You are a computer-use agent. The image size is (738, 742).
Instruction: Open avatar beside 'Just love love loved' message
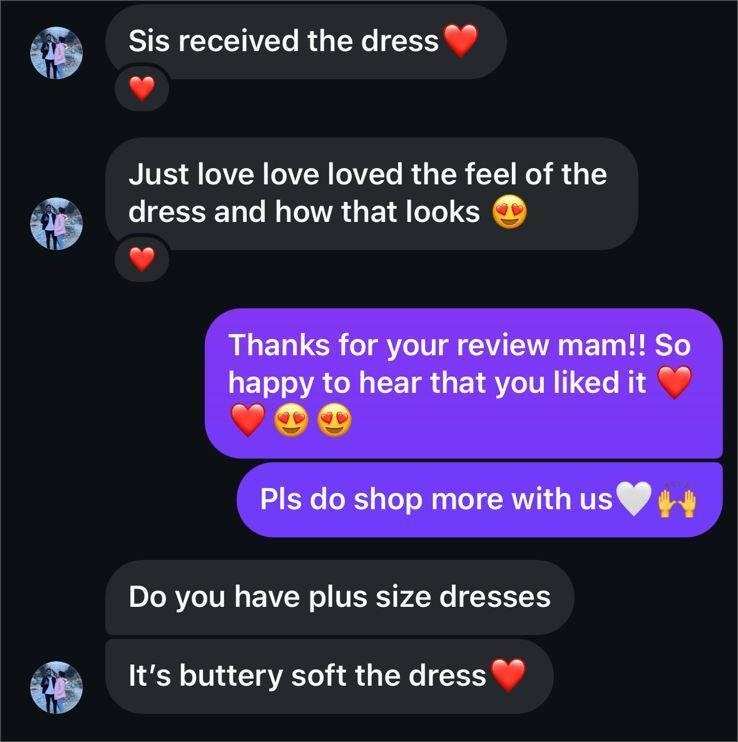coord(56,222)
